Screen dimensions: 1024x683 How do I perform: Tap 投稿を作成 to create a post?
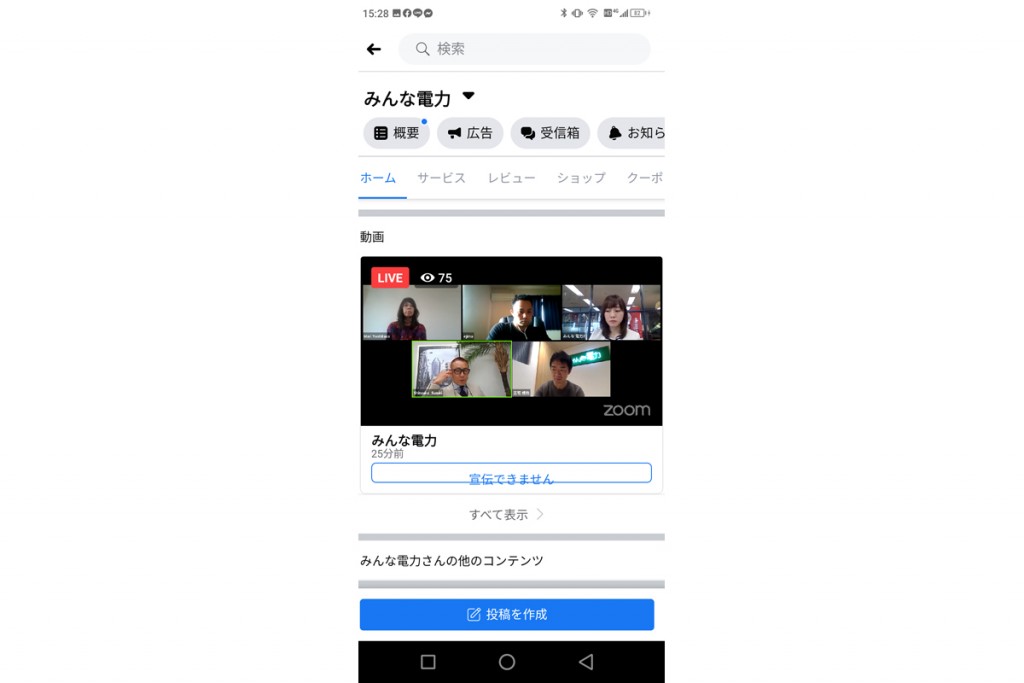(x=507, y=615)
